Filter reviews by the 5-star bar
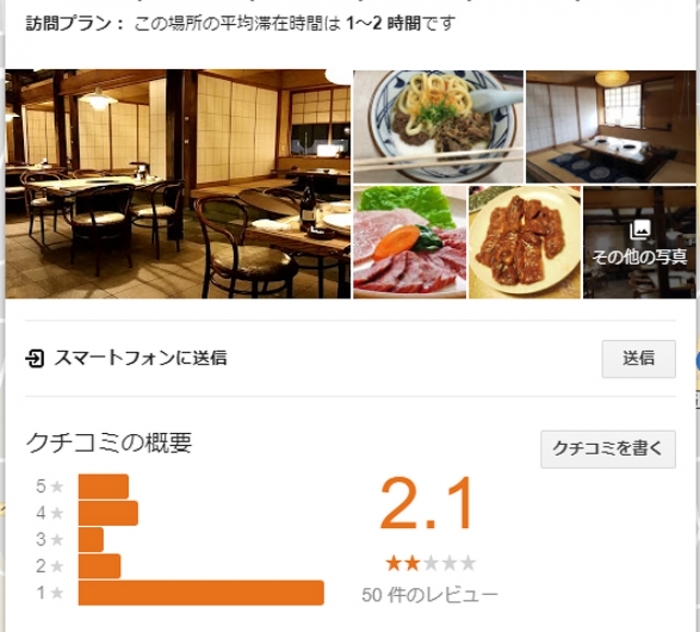700x632 pixels. [103, 486]
